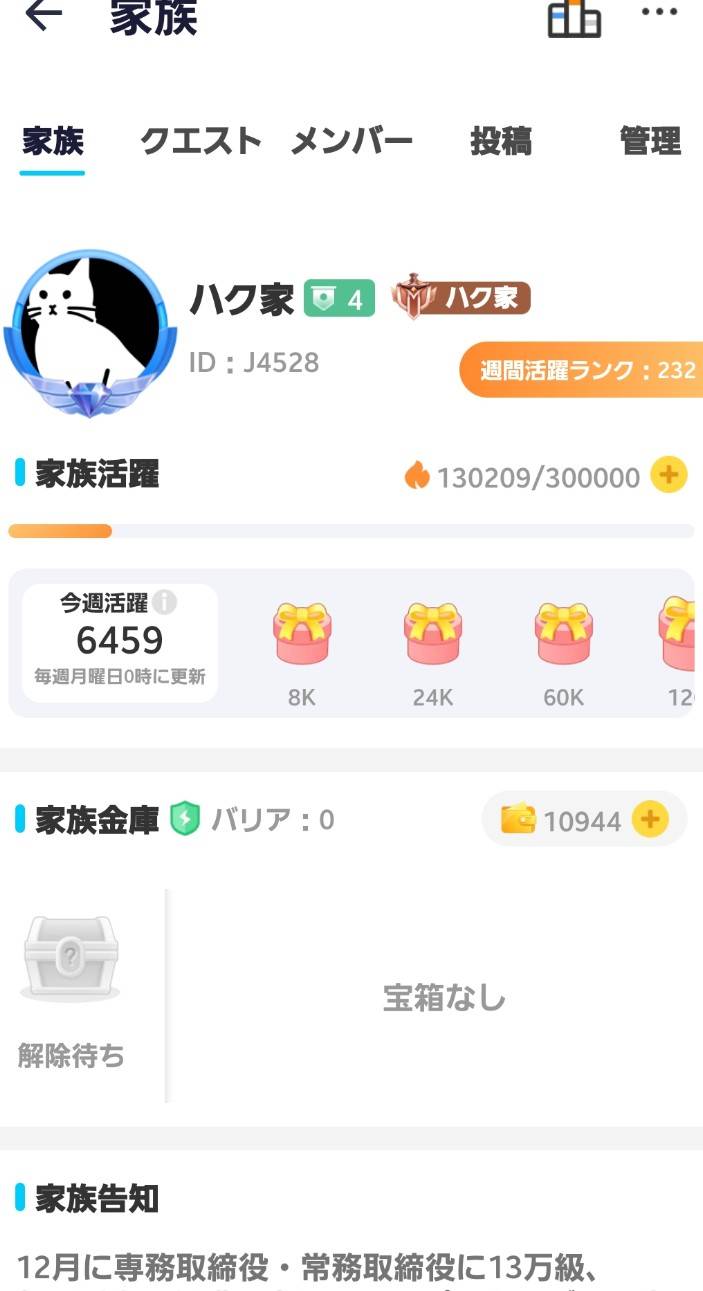Switch to the 投稿 tab

coord(501,142)
